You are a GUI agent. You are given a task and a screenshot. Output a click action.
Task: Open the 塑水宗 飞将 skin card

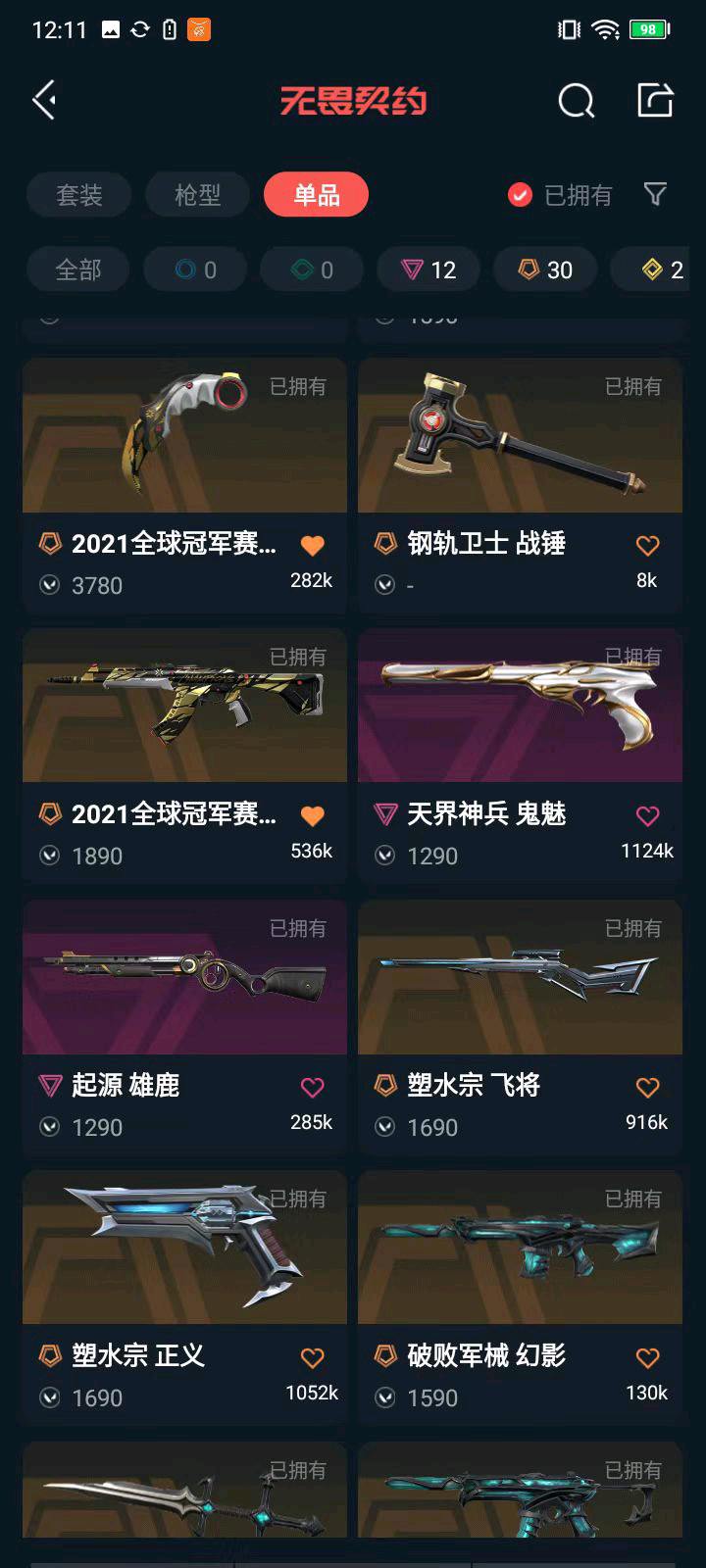pyautogui.click(x=520, y=977)
